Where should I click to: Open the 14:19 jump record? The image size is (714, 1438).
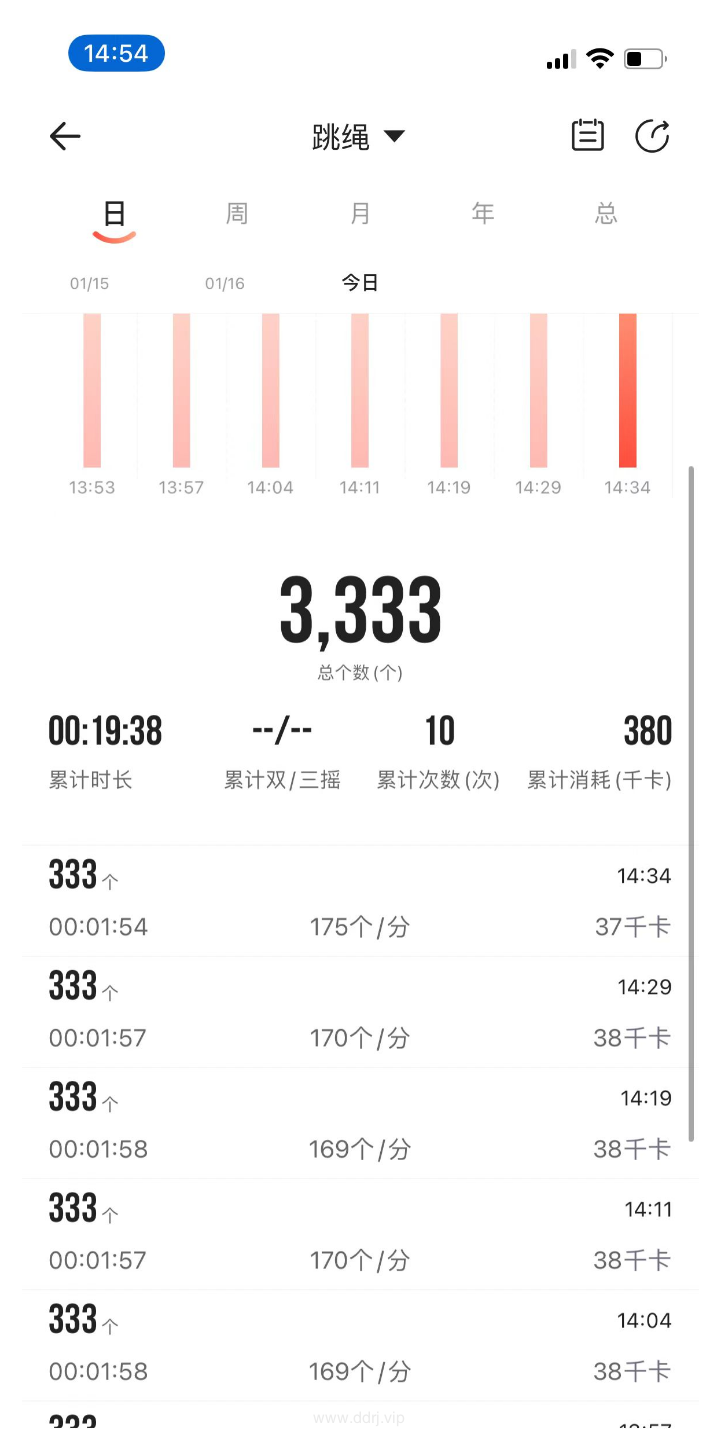[360, 1123]
